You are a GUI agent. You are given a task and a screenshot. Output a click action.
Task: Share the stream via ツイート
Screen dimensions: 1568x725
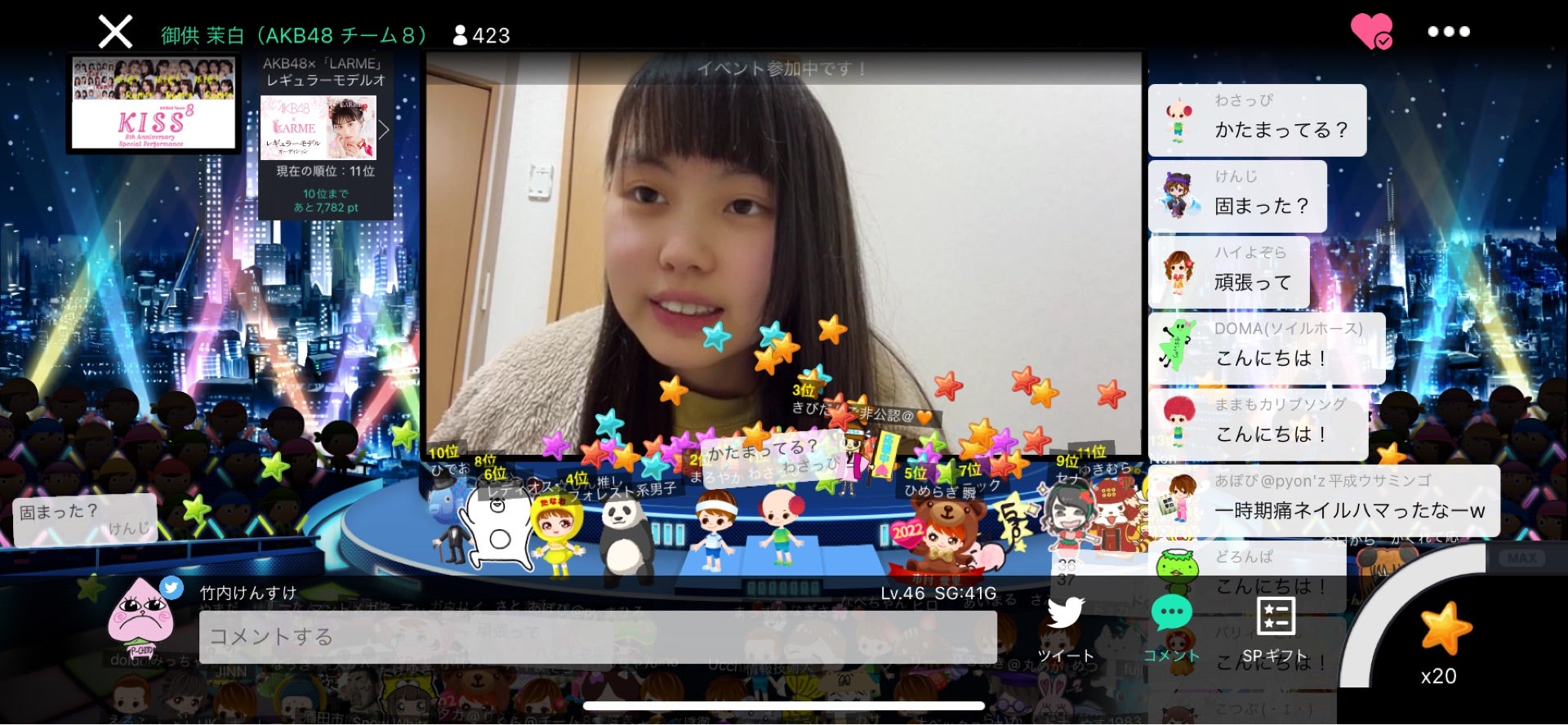(1066, 629)
